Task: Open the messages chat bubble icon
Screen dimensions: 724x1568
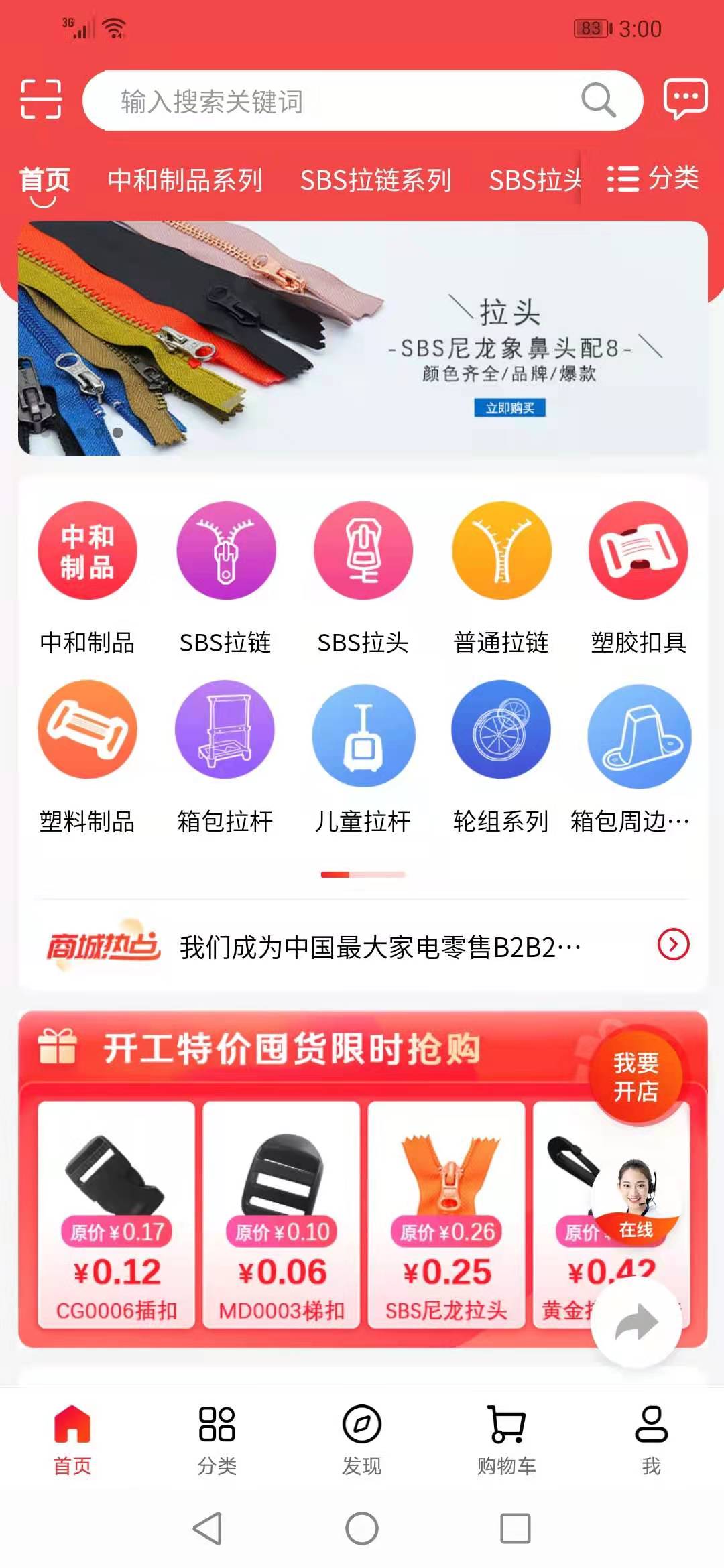Action: click(x=684, y=99)
